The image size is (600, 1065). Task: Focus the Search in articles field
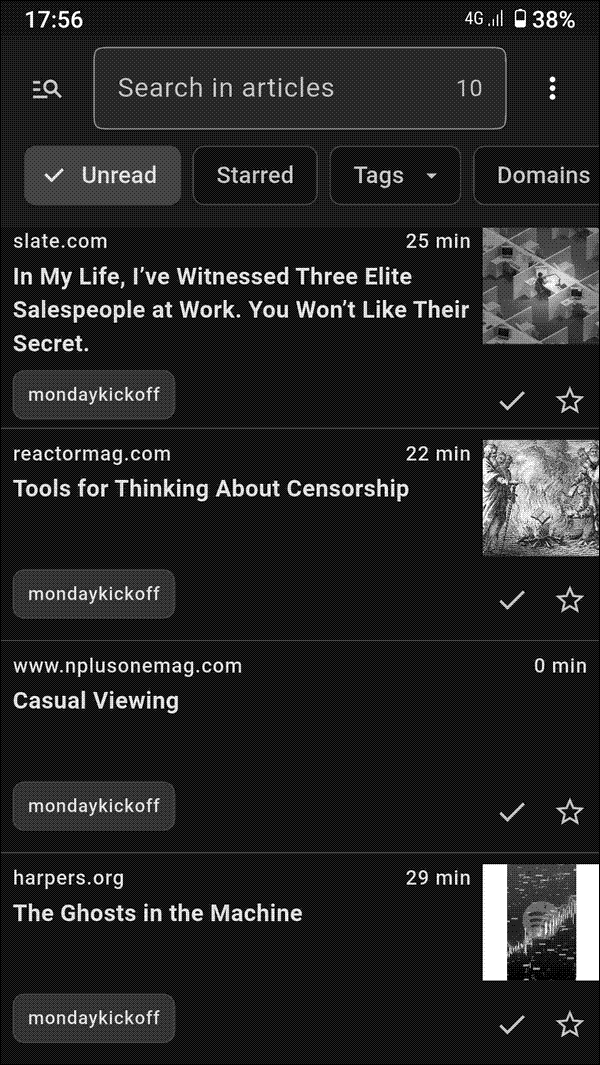click(280, 88)
